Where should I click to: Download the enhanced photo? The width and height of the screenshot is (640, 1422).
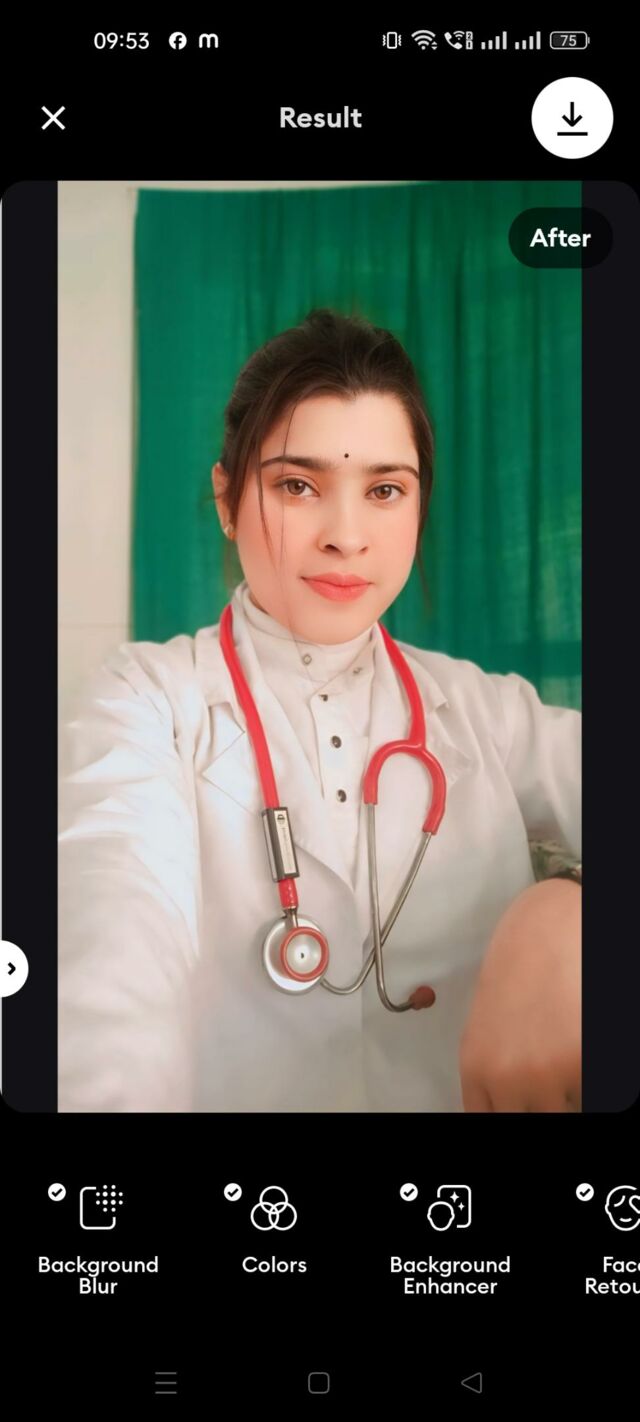[x=572, y=118]
